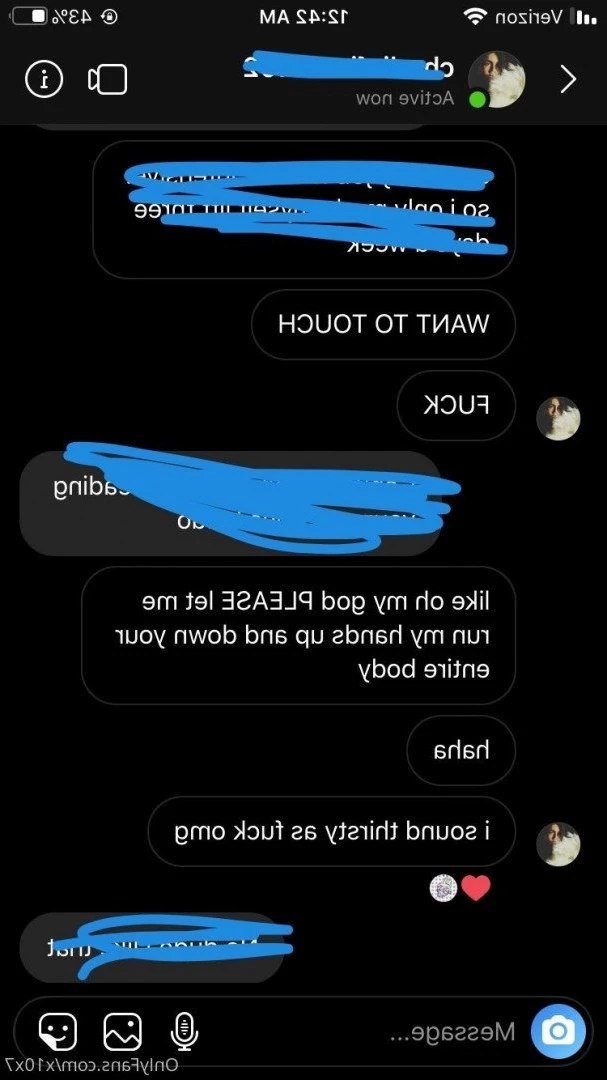View the heart reaction under the message

coord(477,886)
